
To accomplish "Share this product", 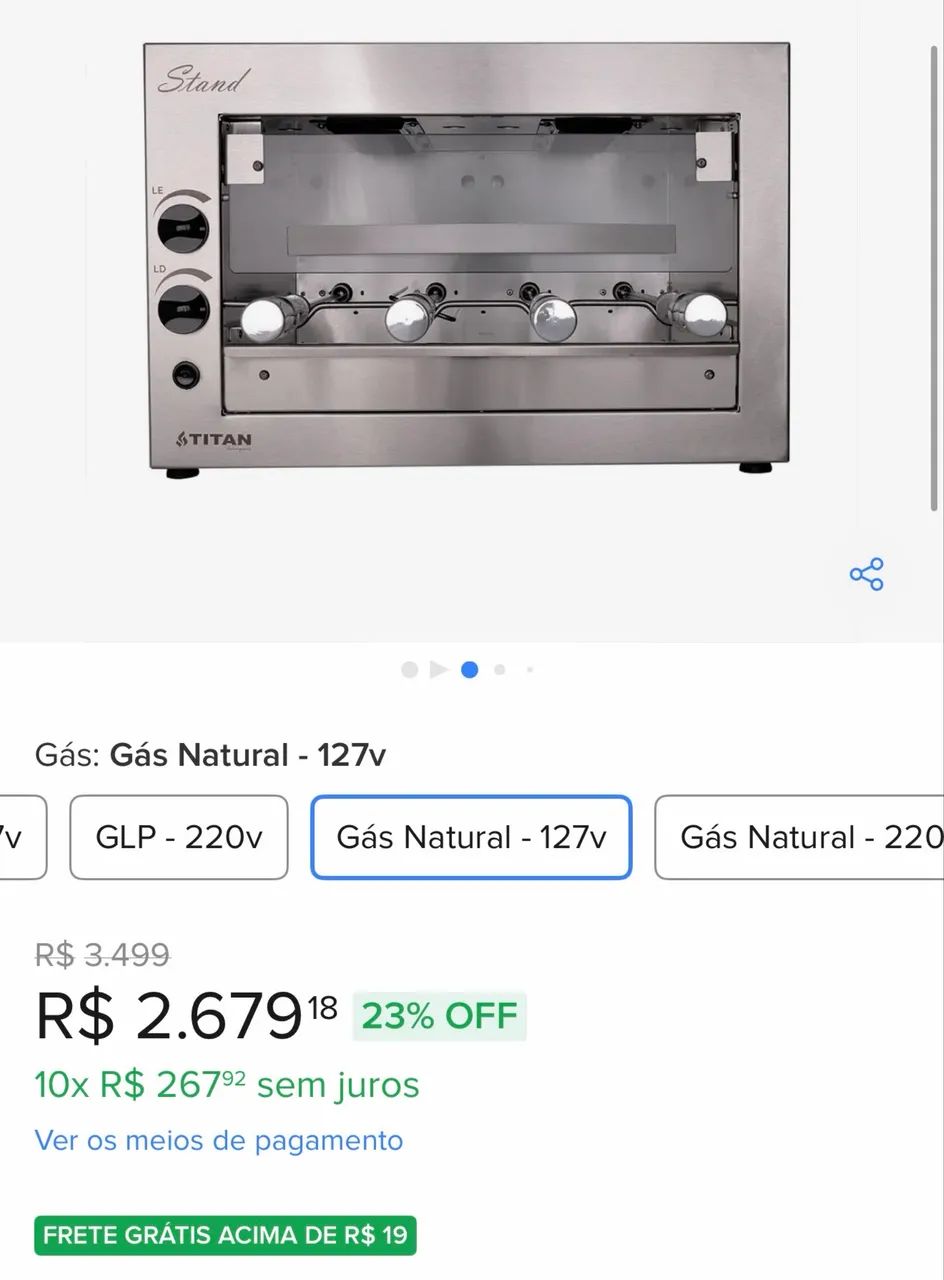I will (x=866, y=575).
